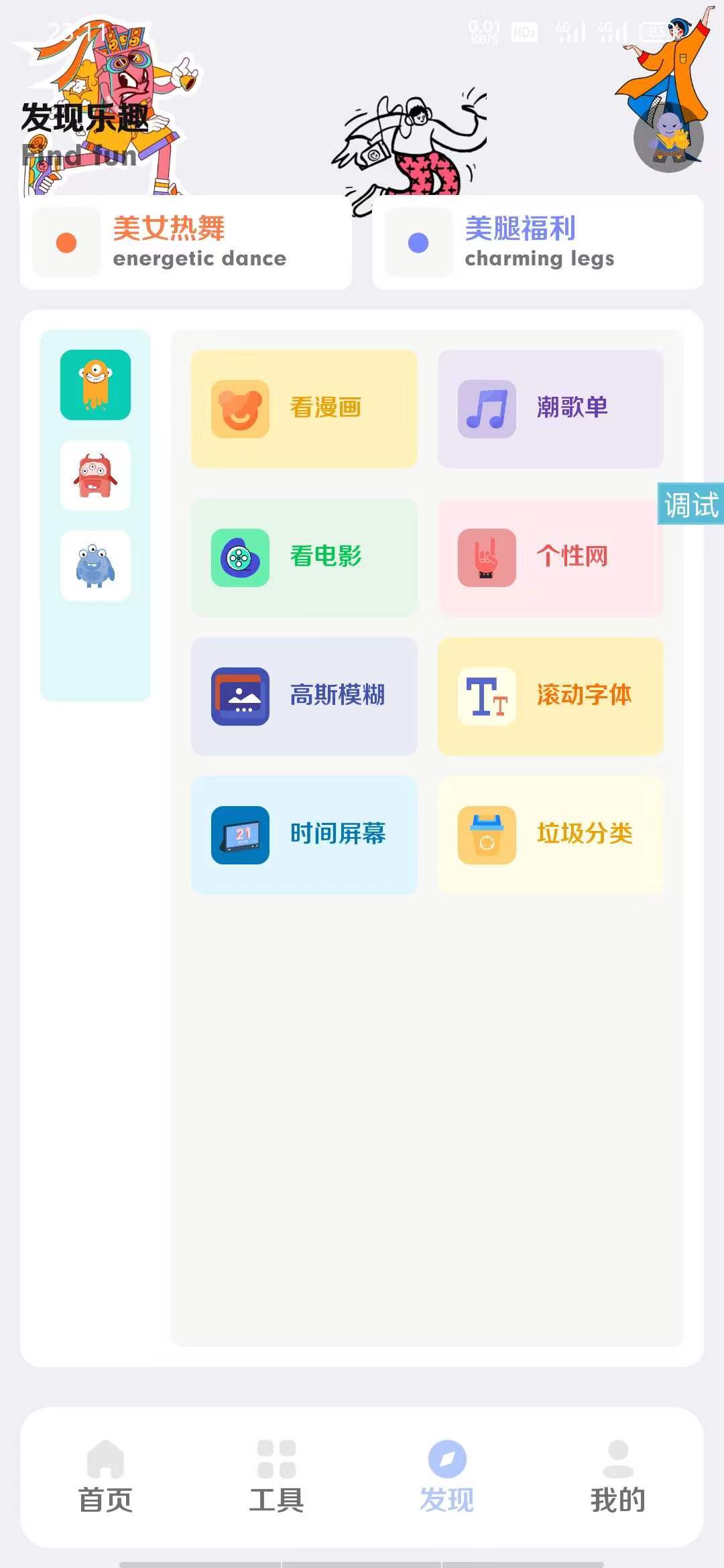This screenshot has height=1568, width=724.
Task: Open the profile avatar at top right
Action: pos(668,137)
